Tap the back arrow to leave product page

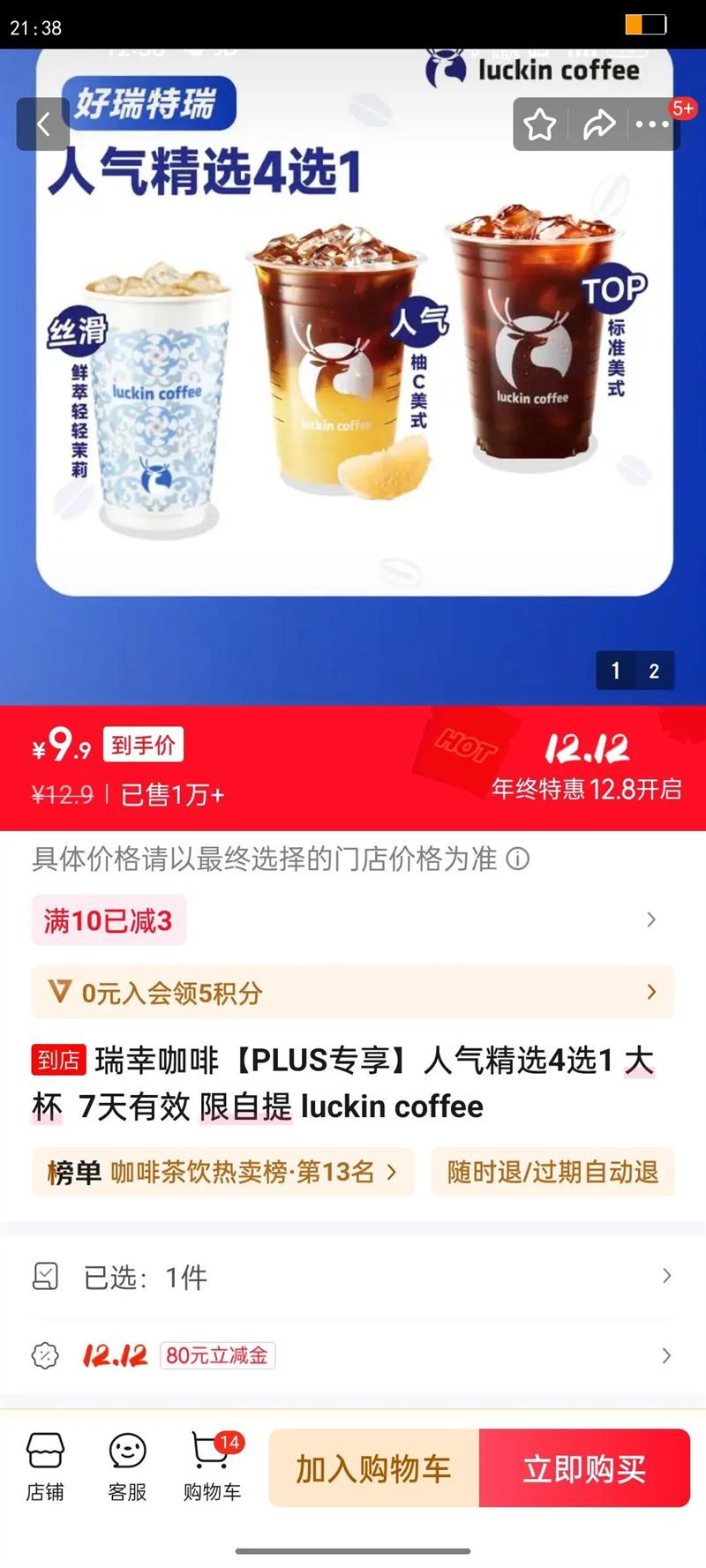coord(42,124)
